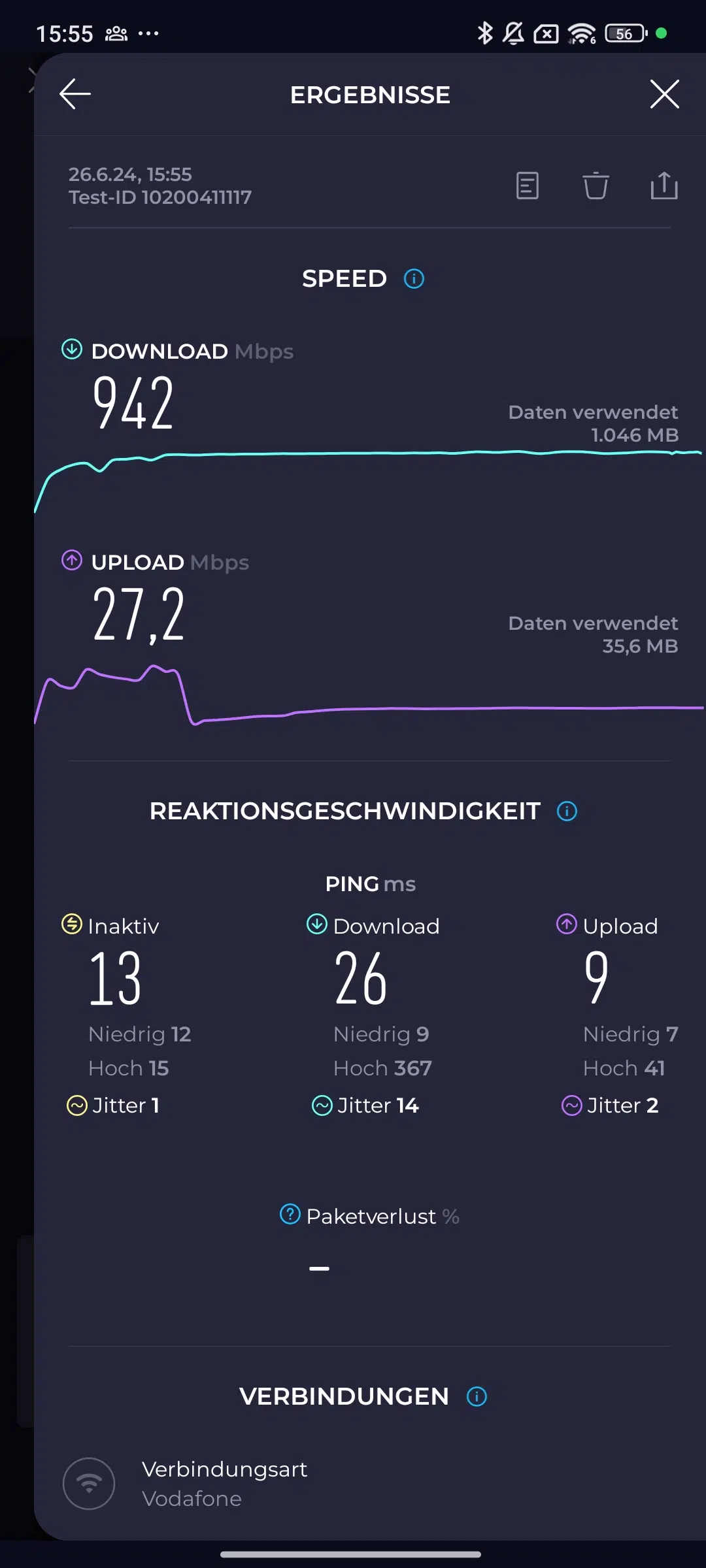Viewport: 706px width, 1568px height.
Task: Open info icon beside Verbindungen
Action: click(477, 1397)
